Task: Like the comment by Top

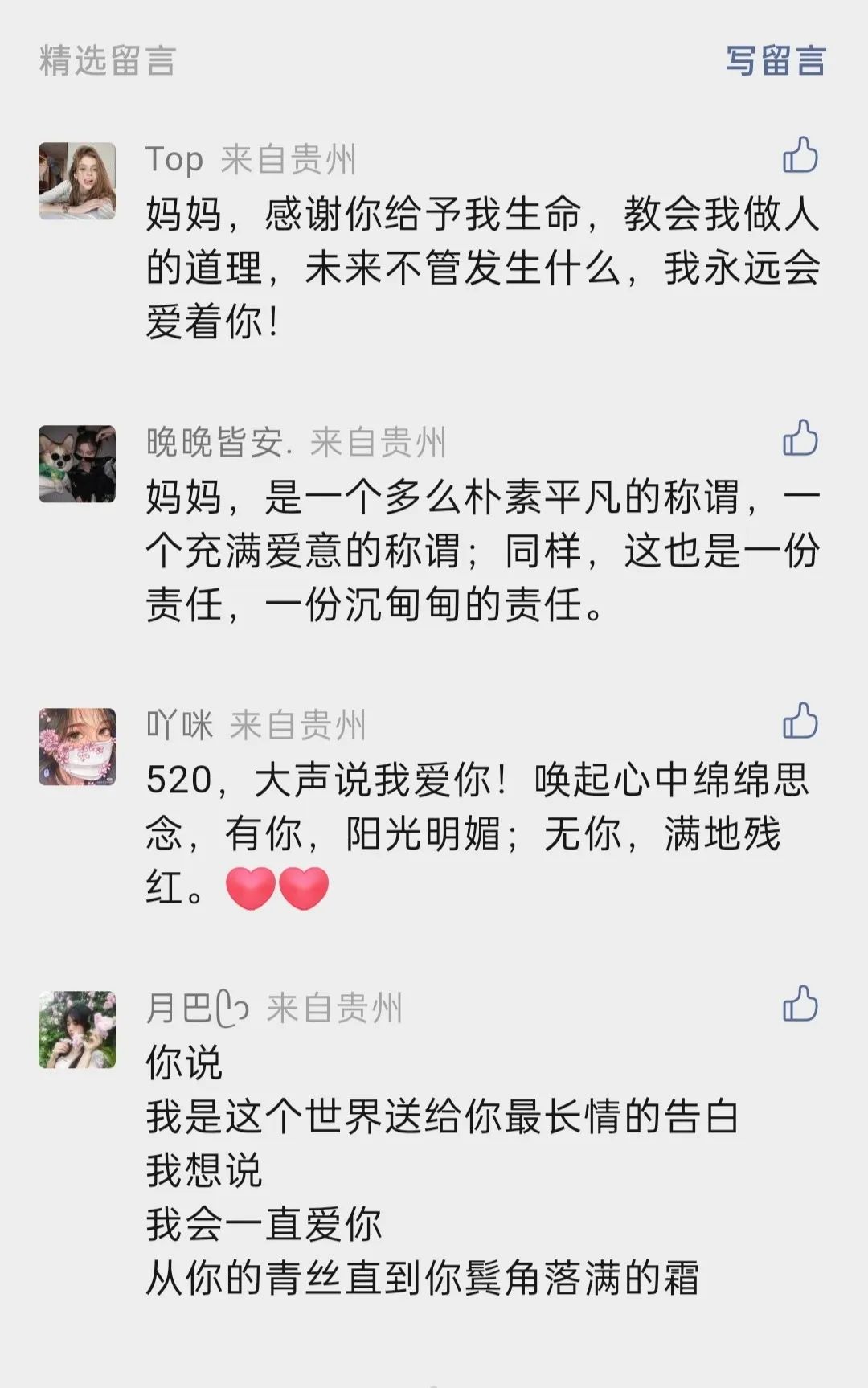Action: pyautogui.click(x=800, y=155)
